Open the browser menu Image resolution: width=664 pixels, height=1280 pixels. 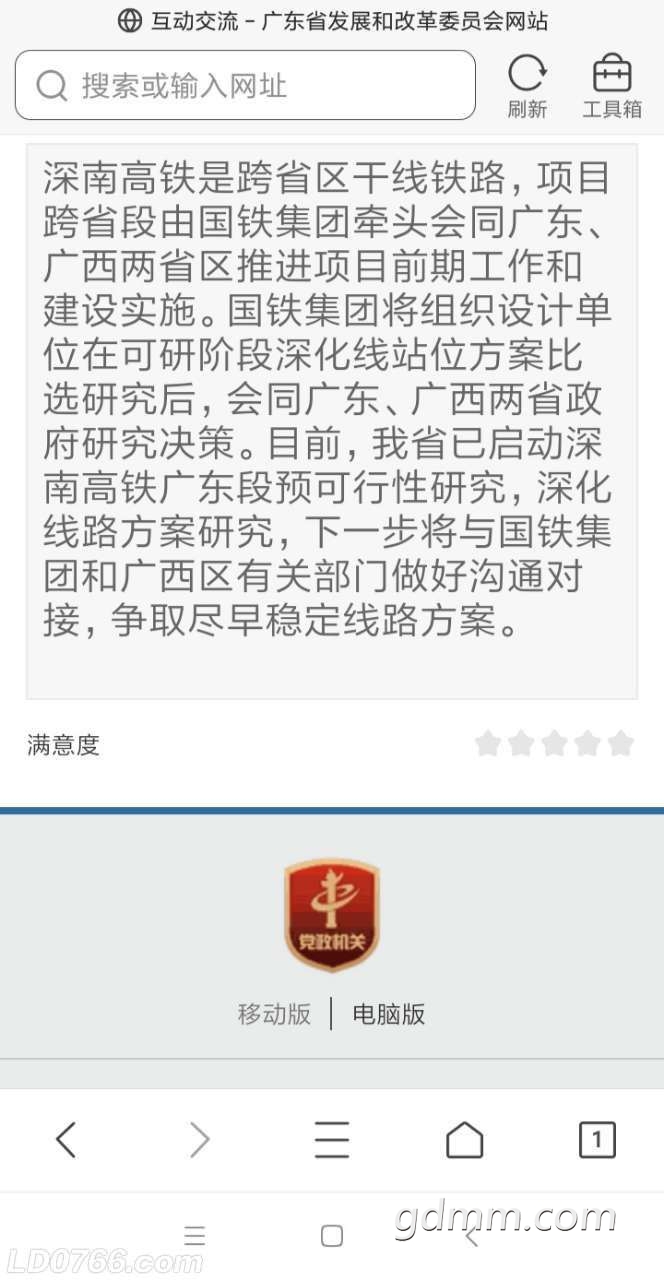click(x=331, y=1139)
